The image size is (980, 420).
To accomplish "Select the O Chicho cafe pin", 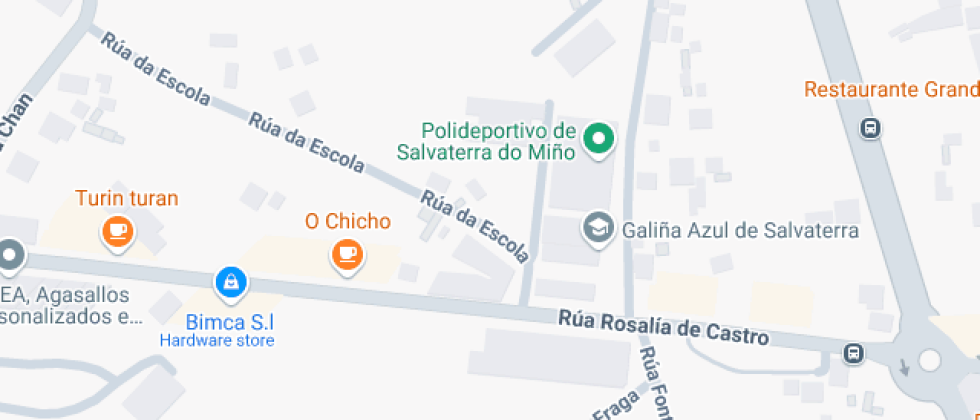I will click(x=347, y=254).
